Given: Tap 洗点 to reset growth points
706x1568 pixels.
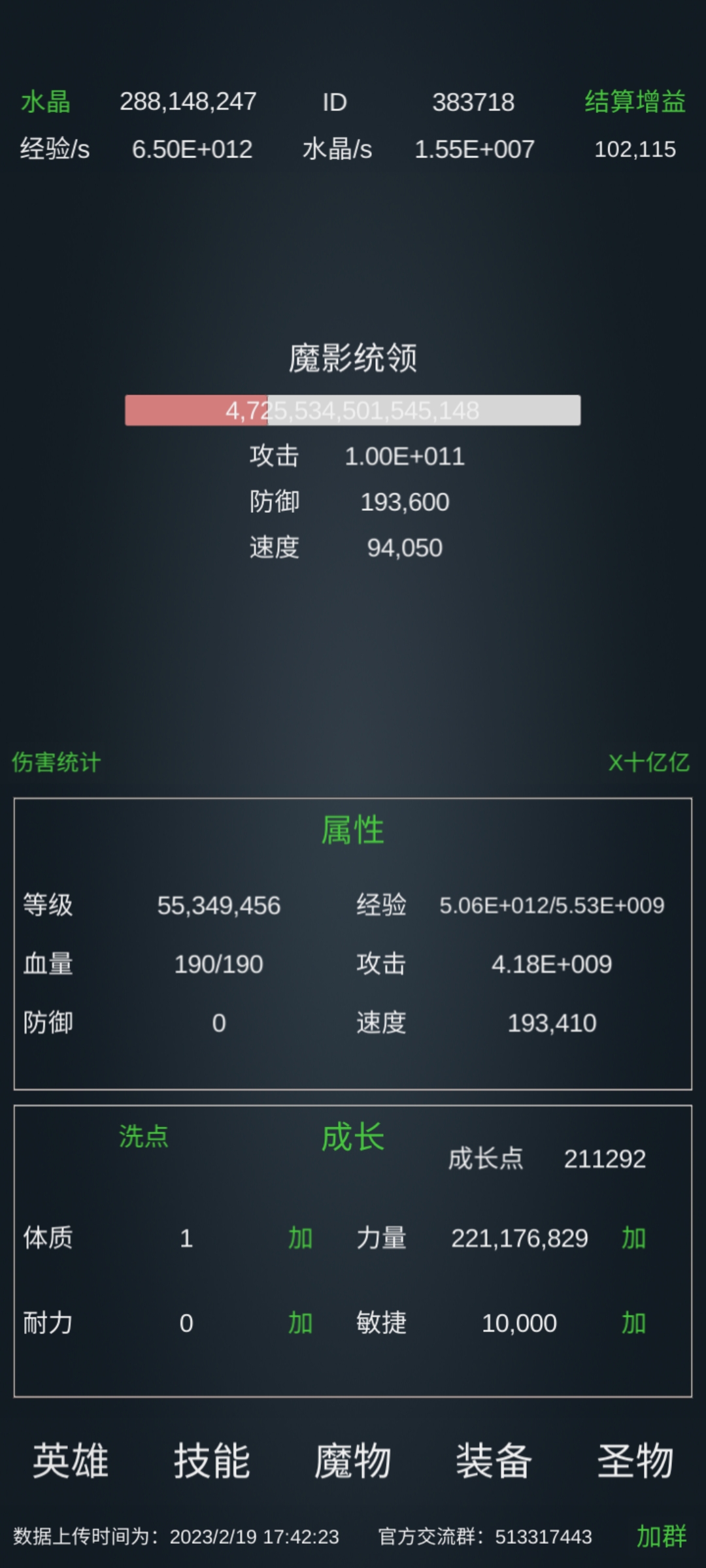Looking at the screenshot, I should tap(143, 1136).
